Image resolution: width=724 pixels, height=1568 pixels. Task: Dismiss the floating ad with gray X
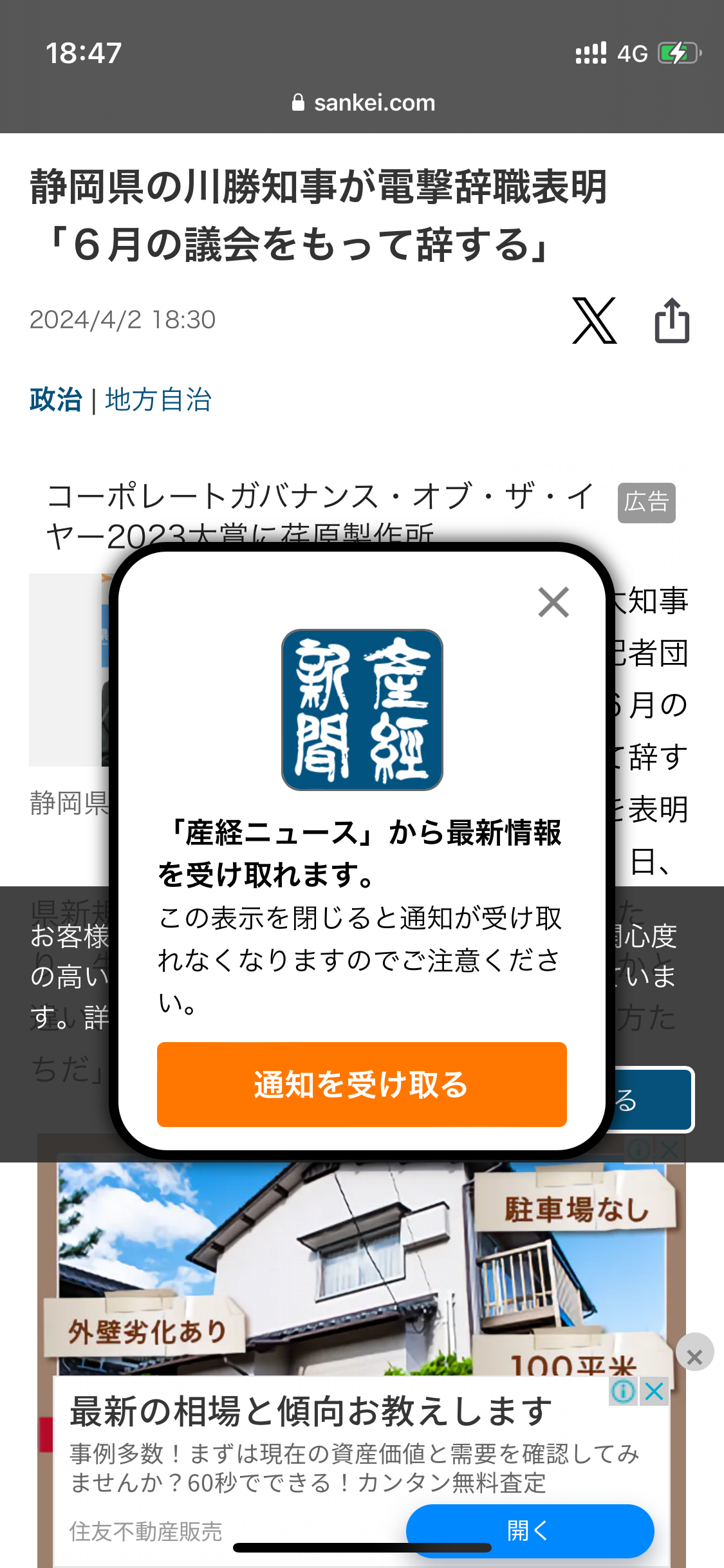[x=694, y=1352]
